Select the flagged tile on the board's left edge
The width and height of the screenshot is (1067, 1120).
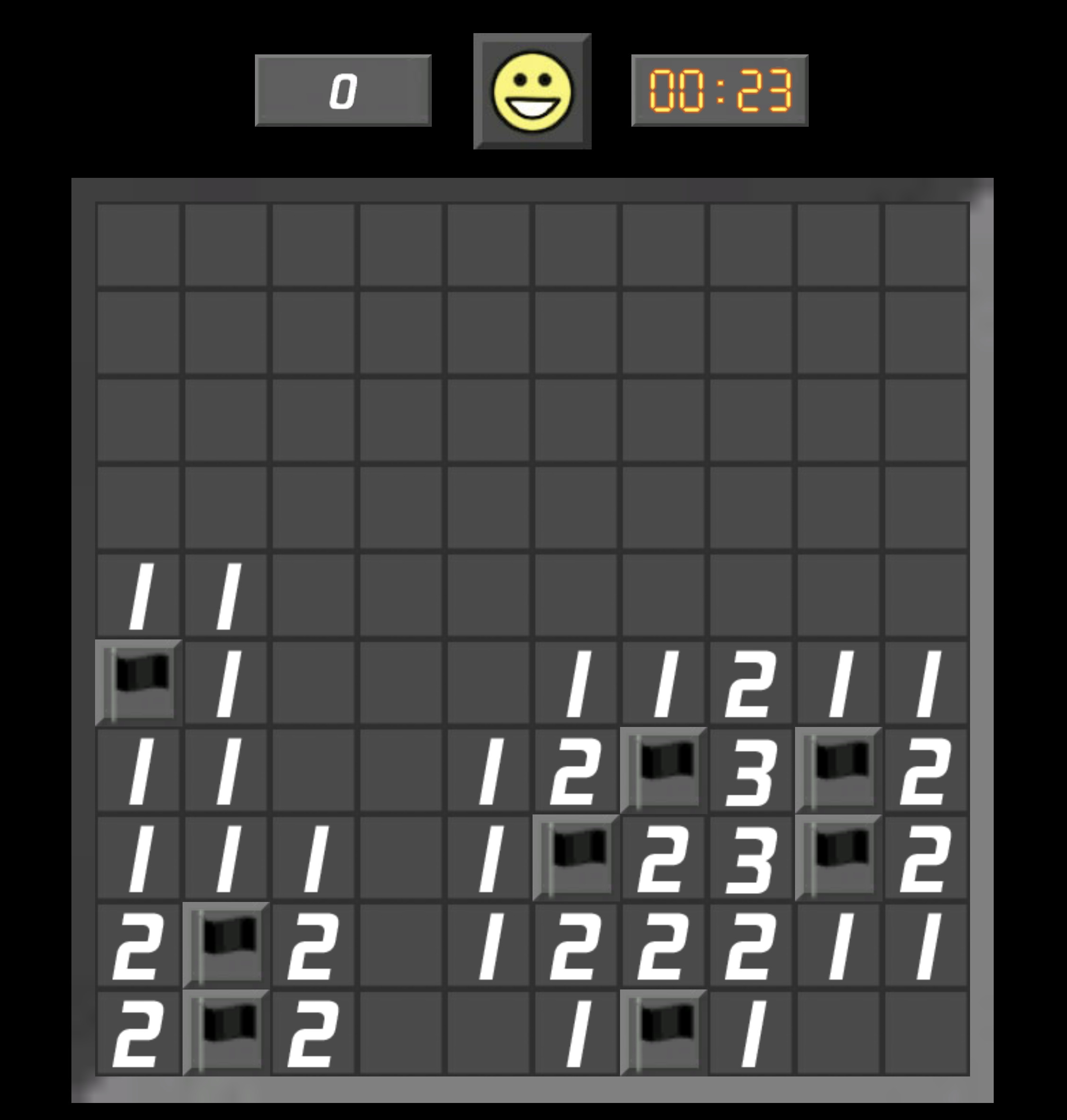click(139, 682)
